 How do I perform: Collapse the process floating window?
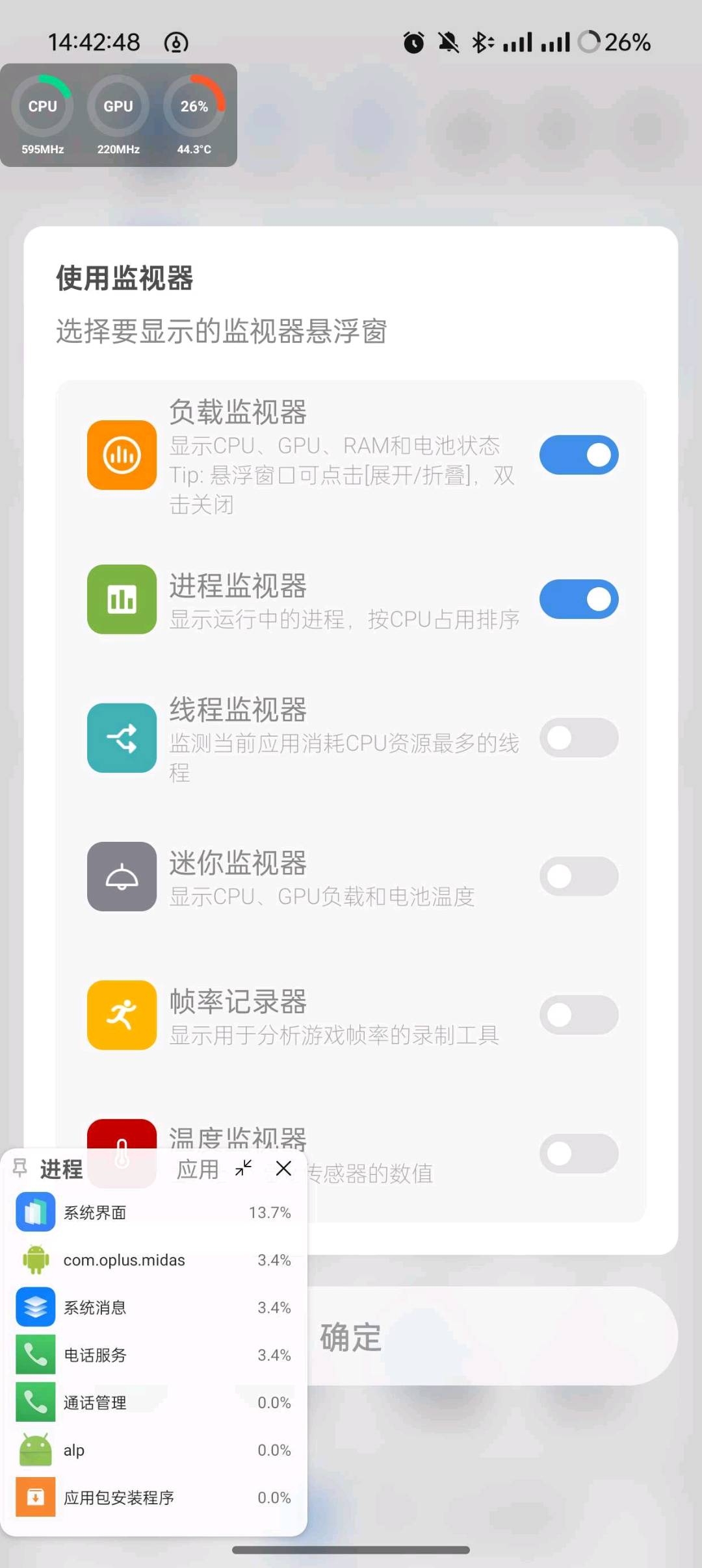[x=244, y=1168]
